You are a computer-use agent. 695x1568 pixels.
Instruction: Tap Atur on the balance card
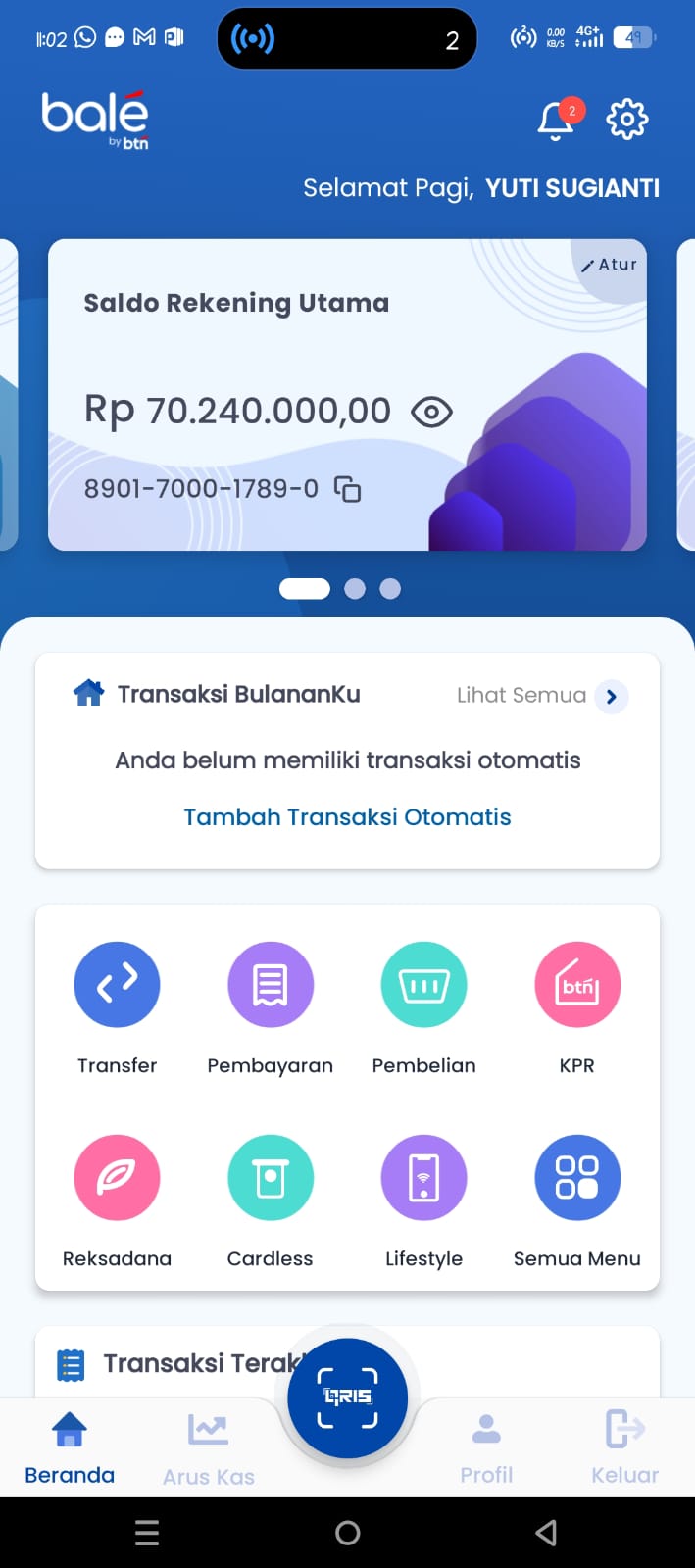pos(610,265)
